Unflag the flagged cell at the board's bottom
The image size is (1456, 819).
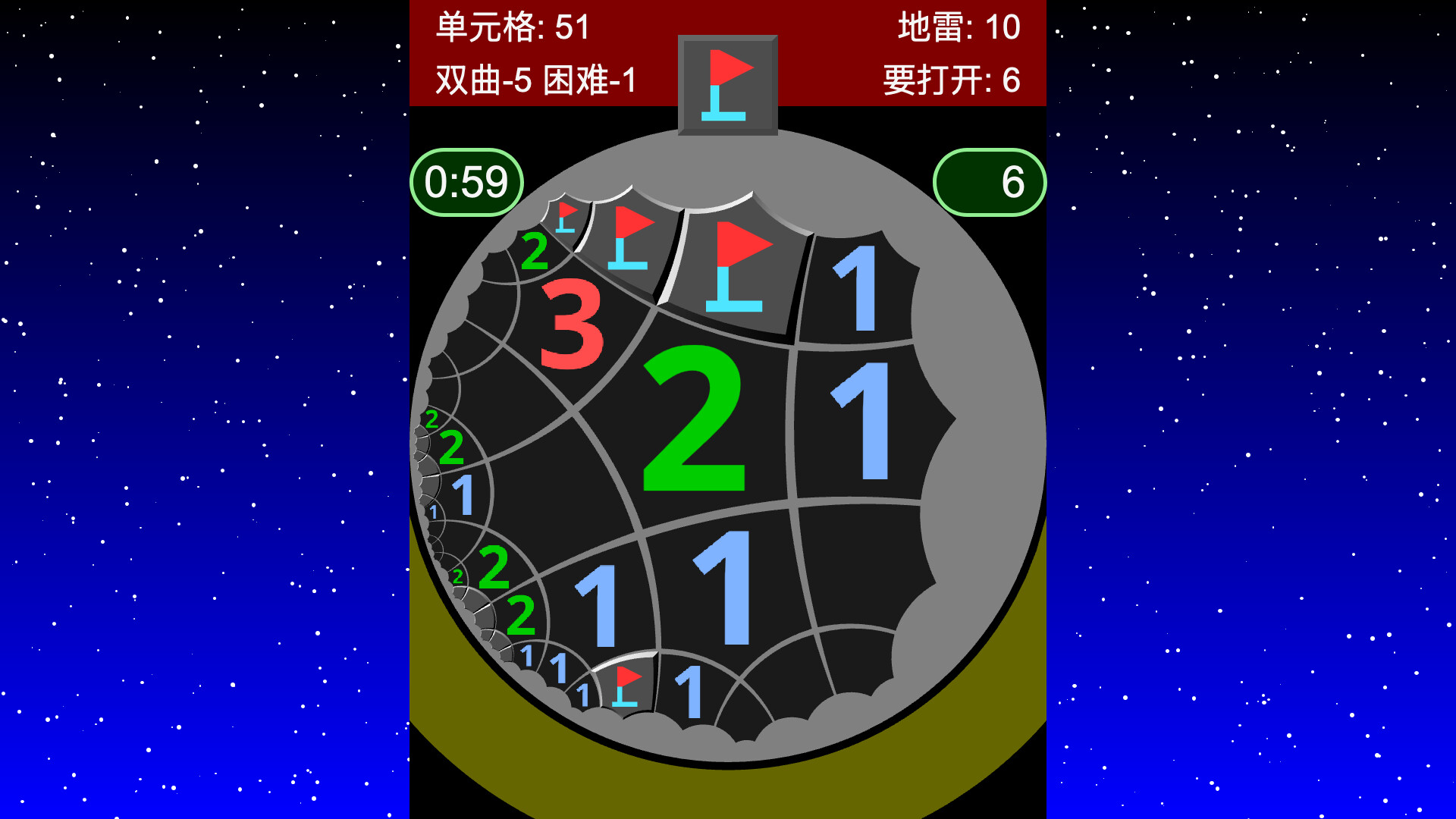point(626,686)
